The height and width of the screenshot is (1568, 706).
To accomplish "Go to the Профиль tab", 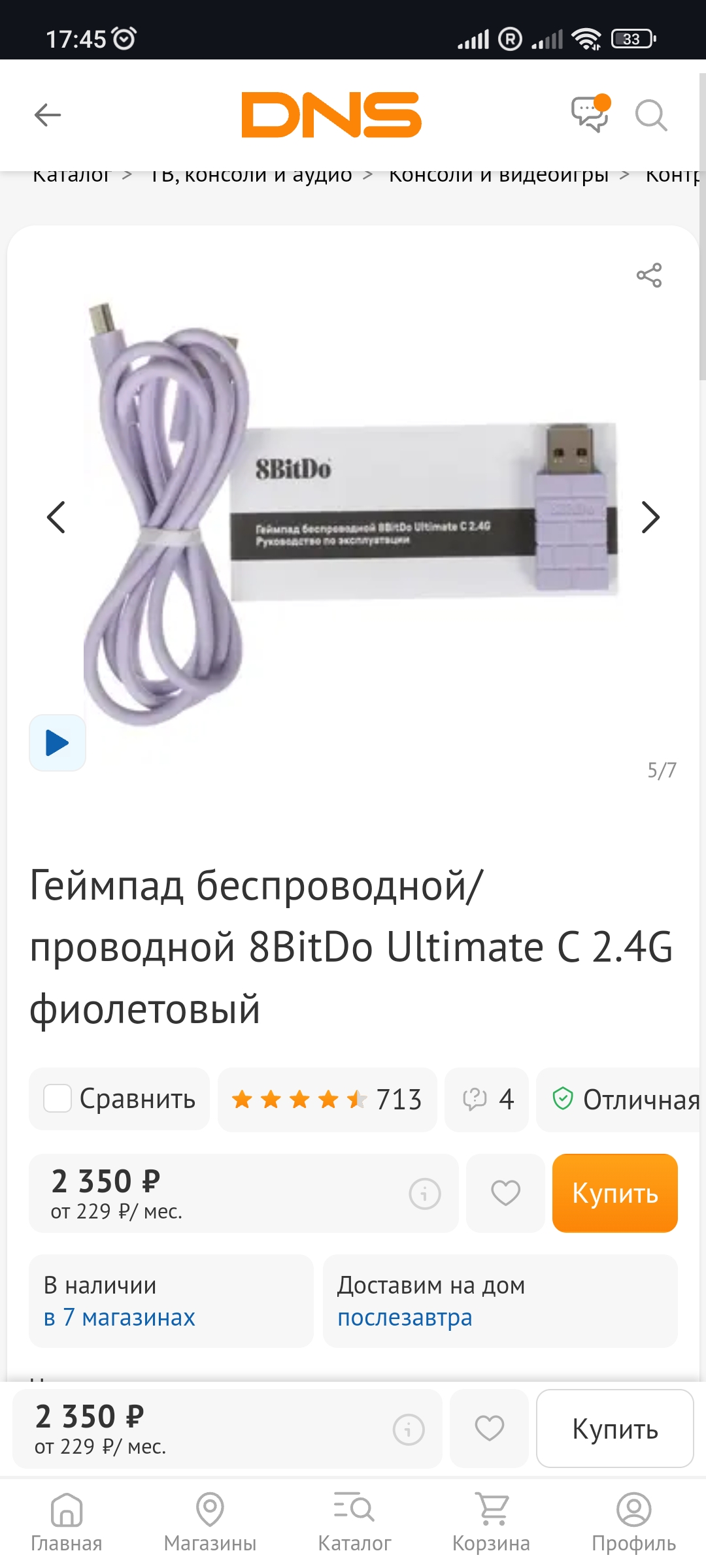I will [x=633, y=1524].
